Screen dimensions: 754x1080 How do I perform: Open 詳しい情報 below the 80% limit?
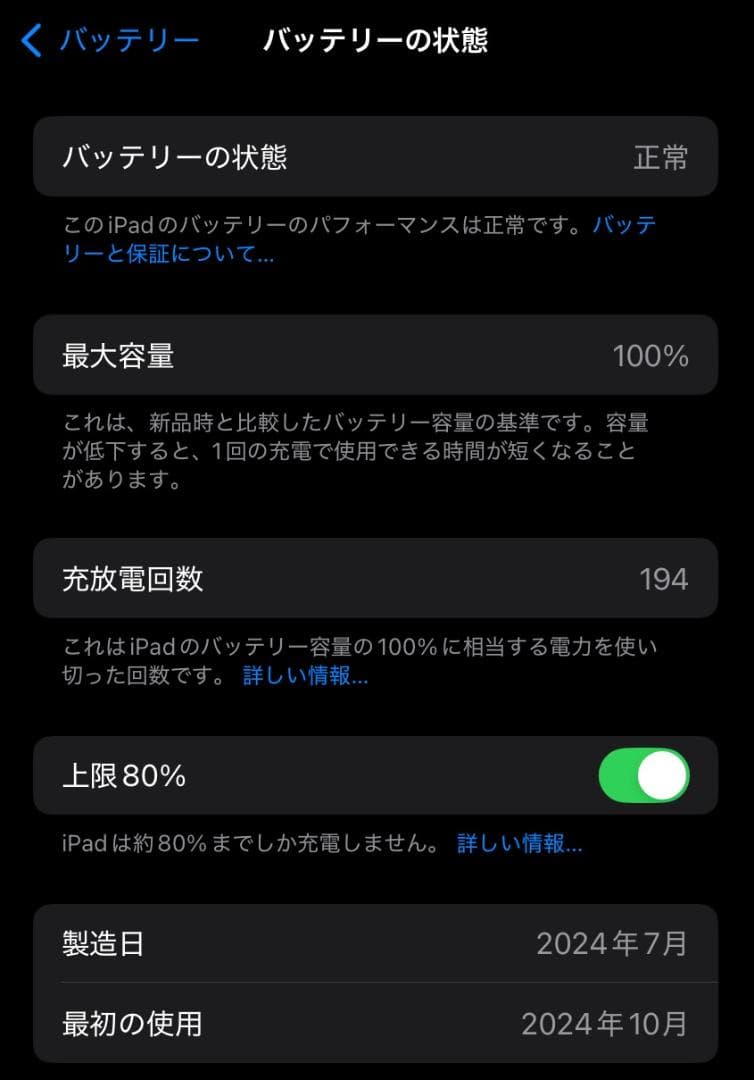[x=519, y=843]
